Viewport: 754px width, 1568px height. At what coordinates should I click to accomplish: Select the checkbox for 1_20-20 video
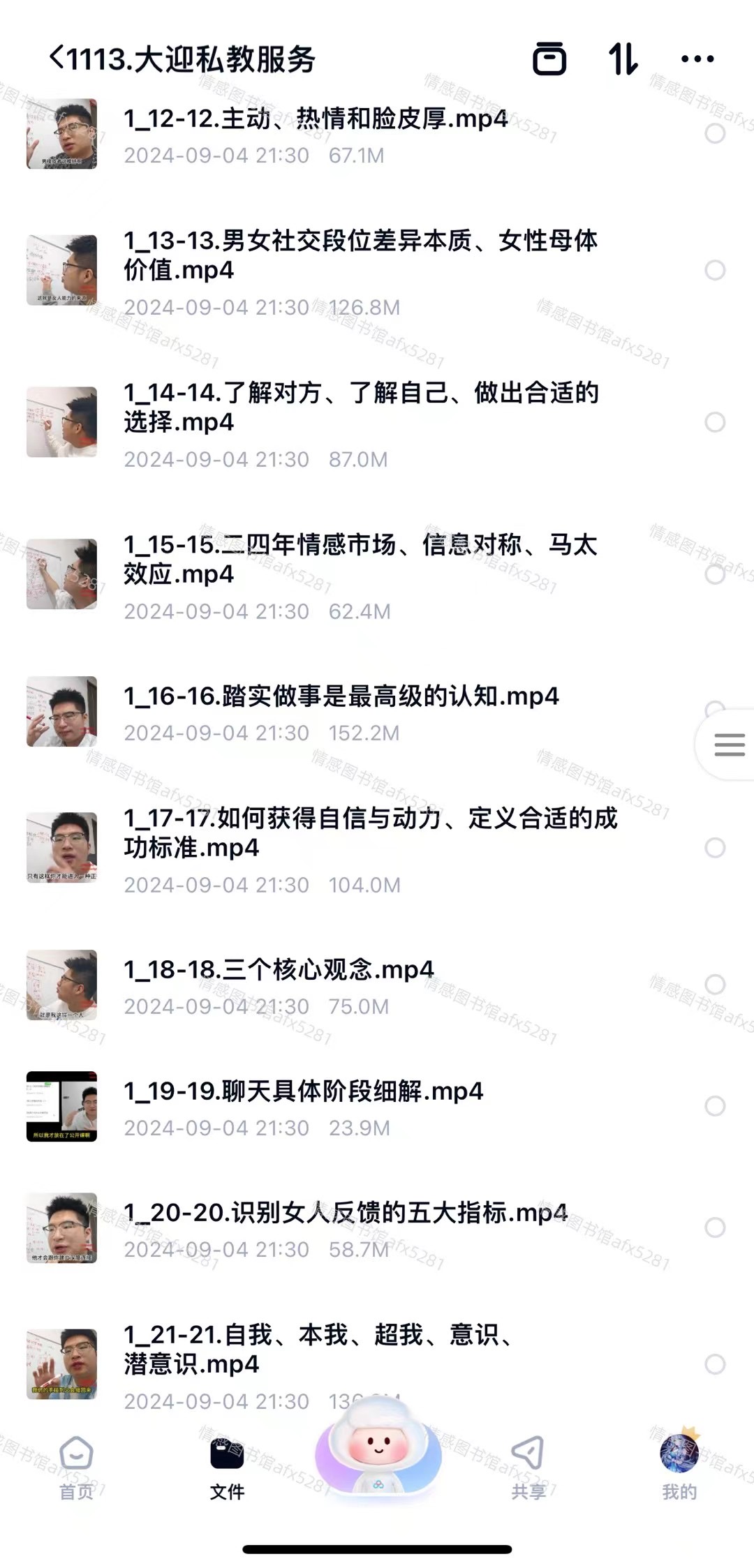click(x=715, y=1227)
